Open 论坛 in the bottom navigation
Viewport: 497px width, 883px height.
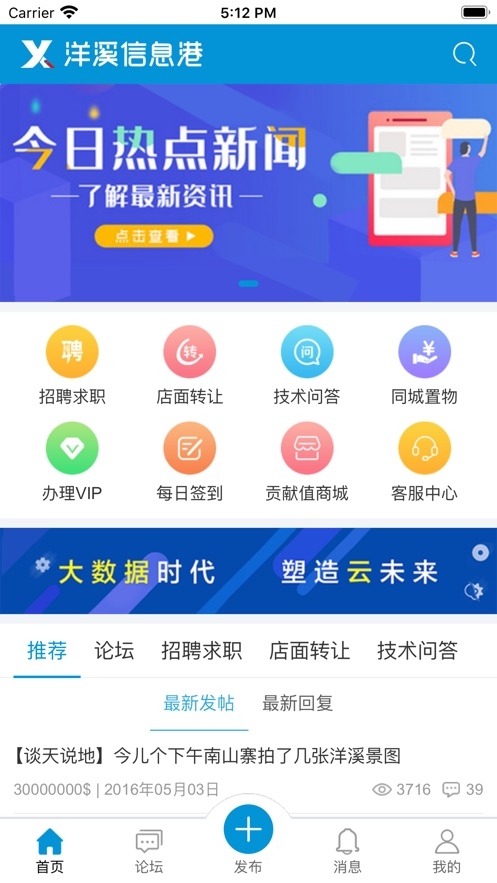(149, 850)
